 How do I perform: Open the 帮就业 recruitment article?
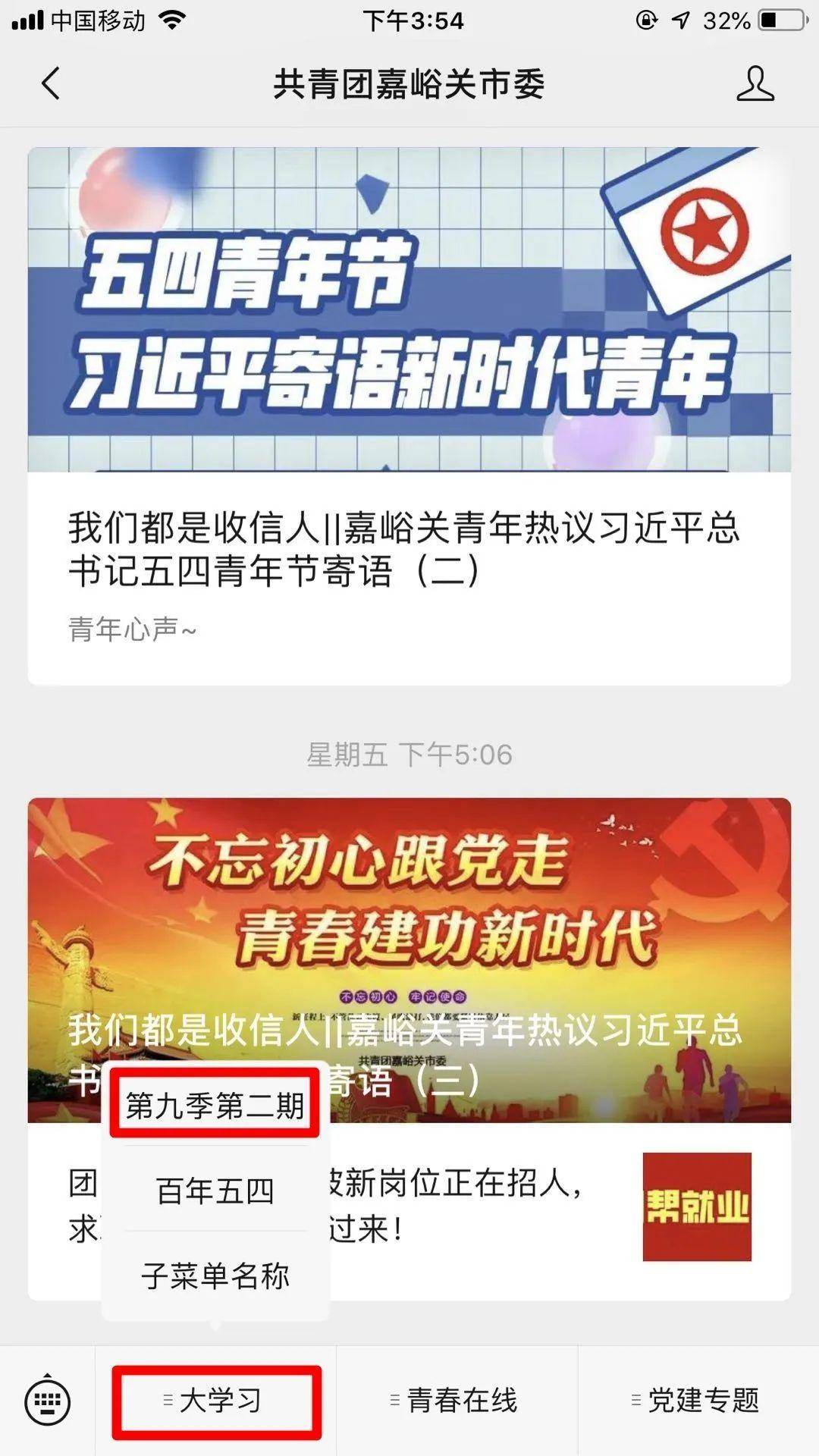click(x=696, y=1207)
